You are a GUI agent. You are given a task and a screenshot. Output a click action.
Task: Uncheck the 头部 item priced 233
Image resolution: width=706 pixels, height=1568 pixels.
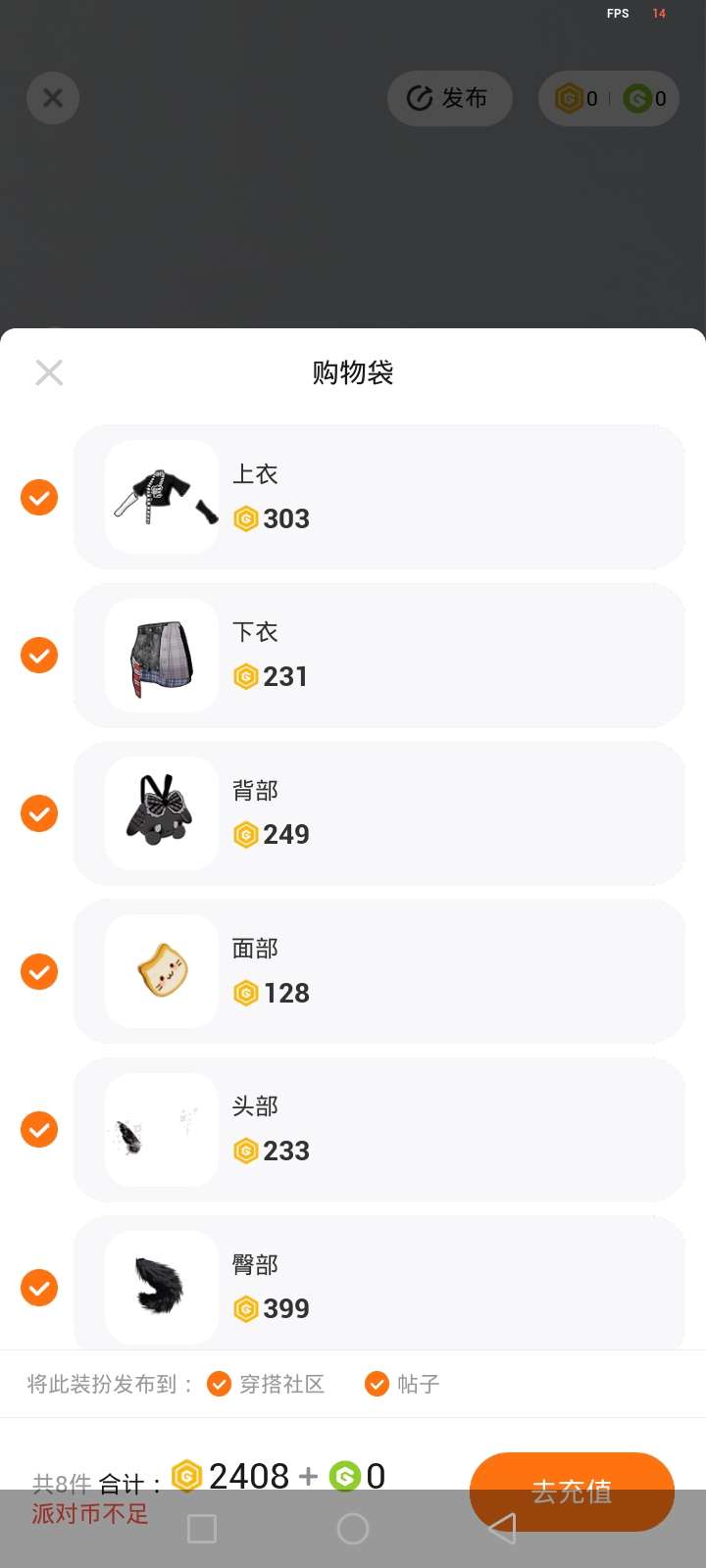(x=39, y=1129)
